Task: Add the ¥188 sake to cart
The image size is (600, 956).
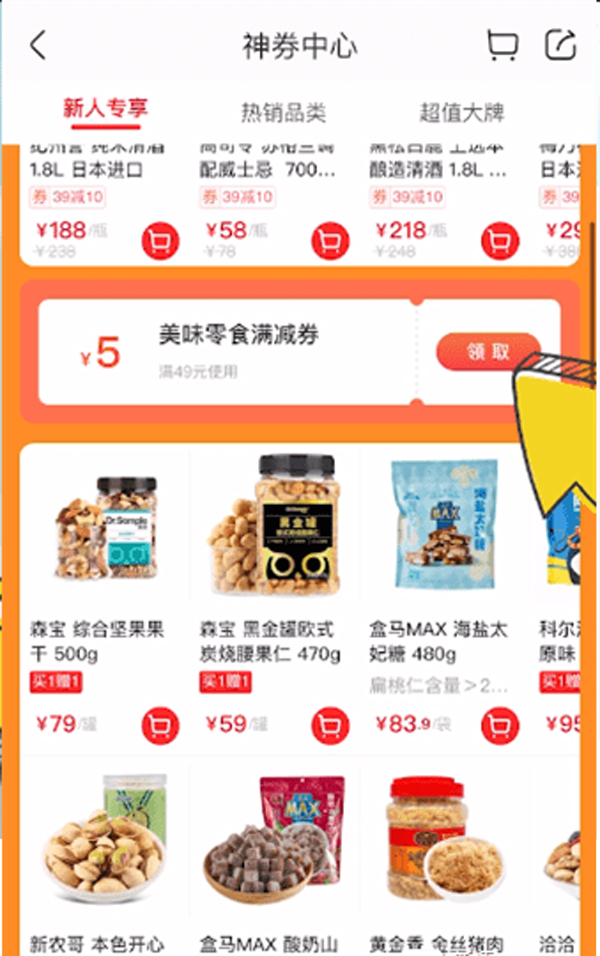Action: tap(160, 240)
